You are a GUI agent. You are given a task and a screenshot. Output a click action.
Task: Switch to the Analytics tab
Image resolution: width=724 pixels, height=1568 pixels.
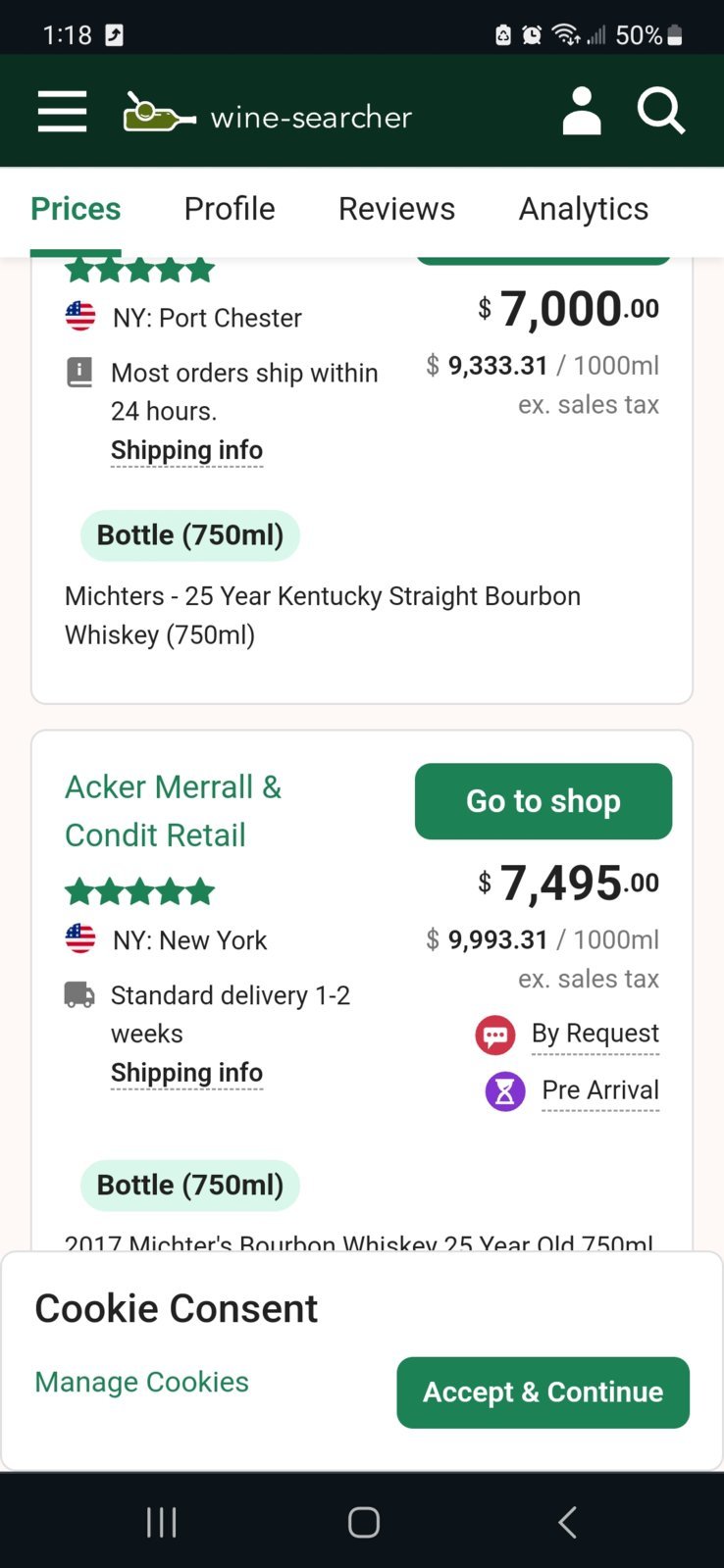(584, 209)
